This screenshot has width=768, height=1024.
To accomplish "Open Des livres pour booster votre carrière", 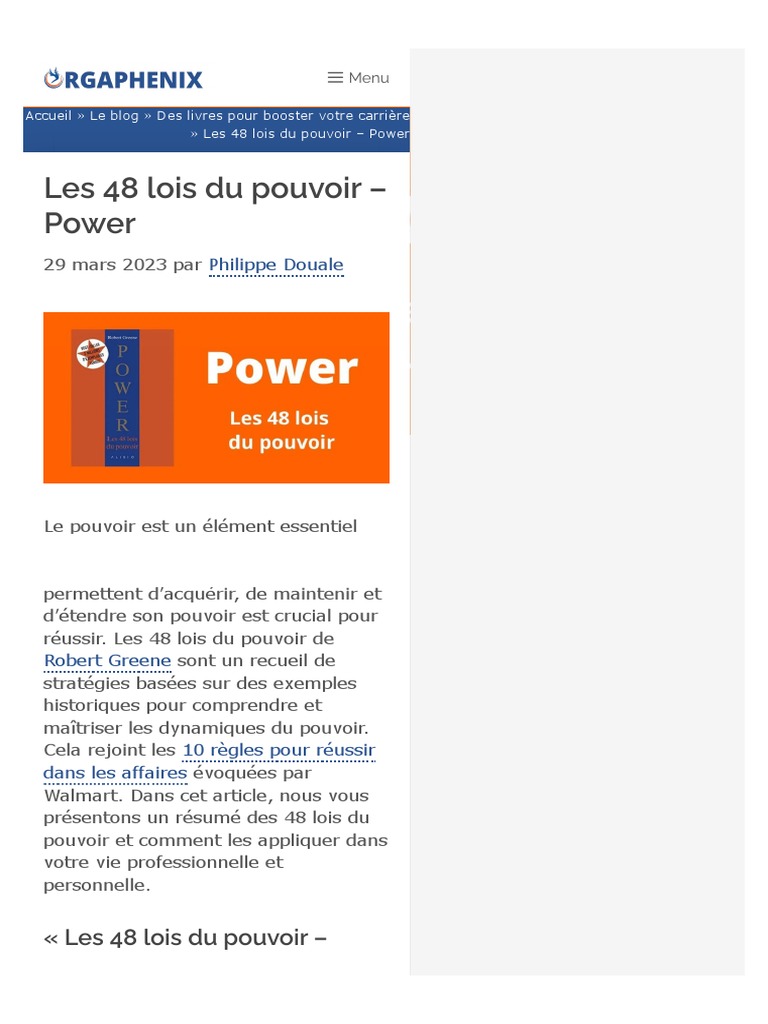I will 283,116.
